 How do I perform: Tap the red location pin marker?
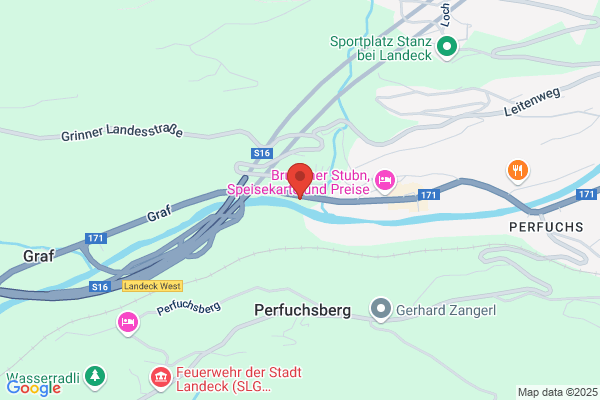click(x=300, y=180)
